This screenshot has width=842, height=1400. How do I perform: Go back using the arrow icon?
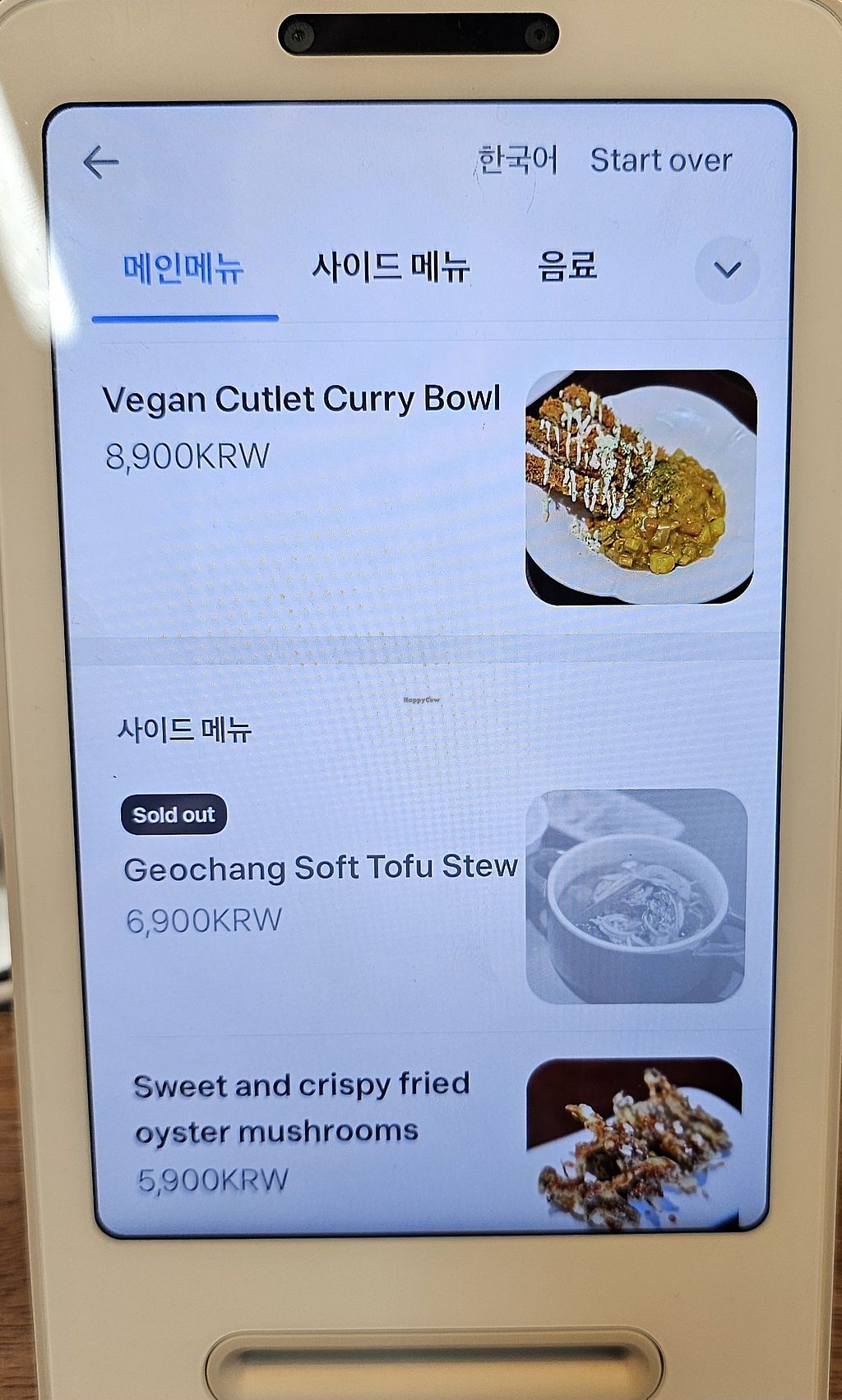[x=101, y=162]
